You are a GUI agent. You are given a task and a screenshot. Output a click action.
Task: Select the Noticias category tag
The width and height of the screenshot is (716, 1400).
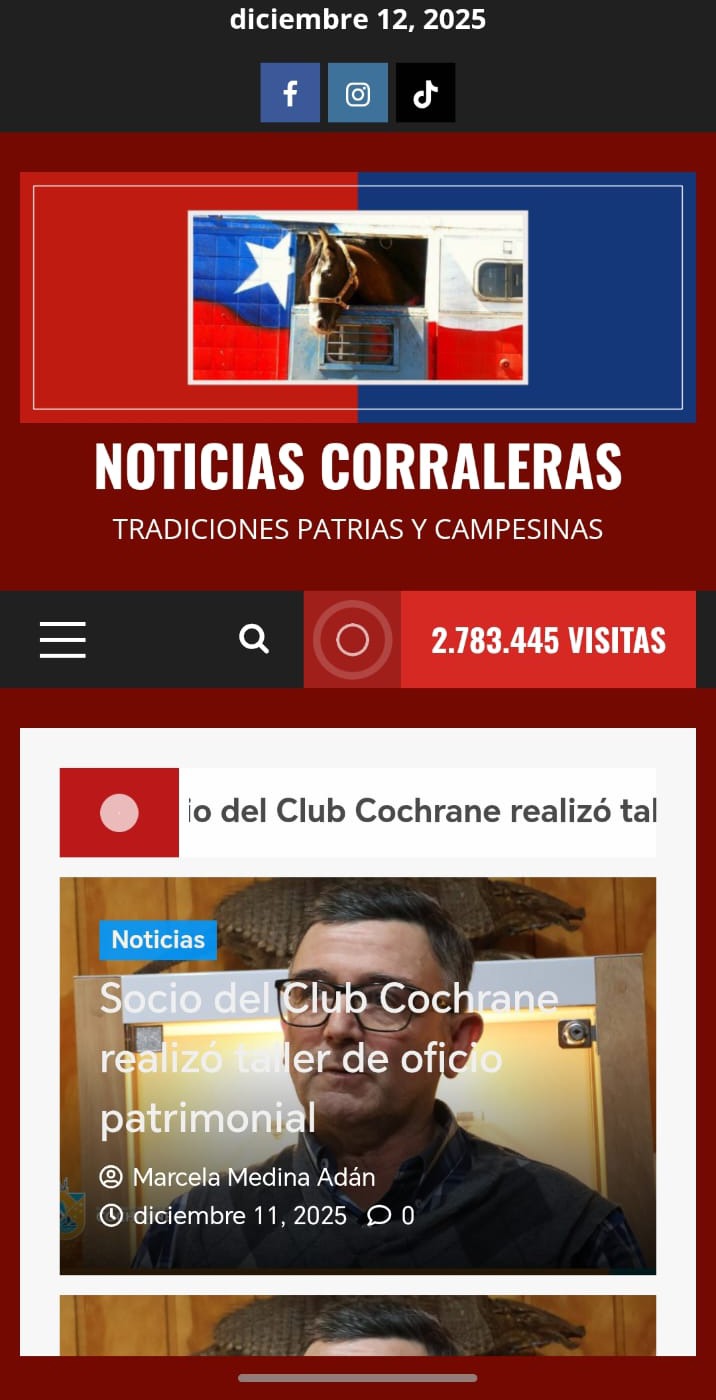coord(158,940)
